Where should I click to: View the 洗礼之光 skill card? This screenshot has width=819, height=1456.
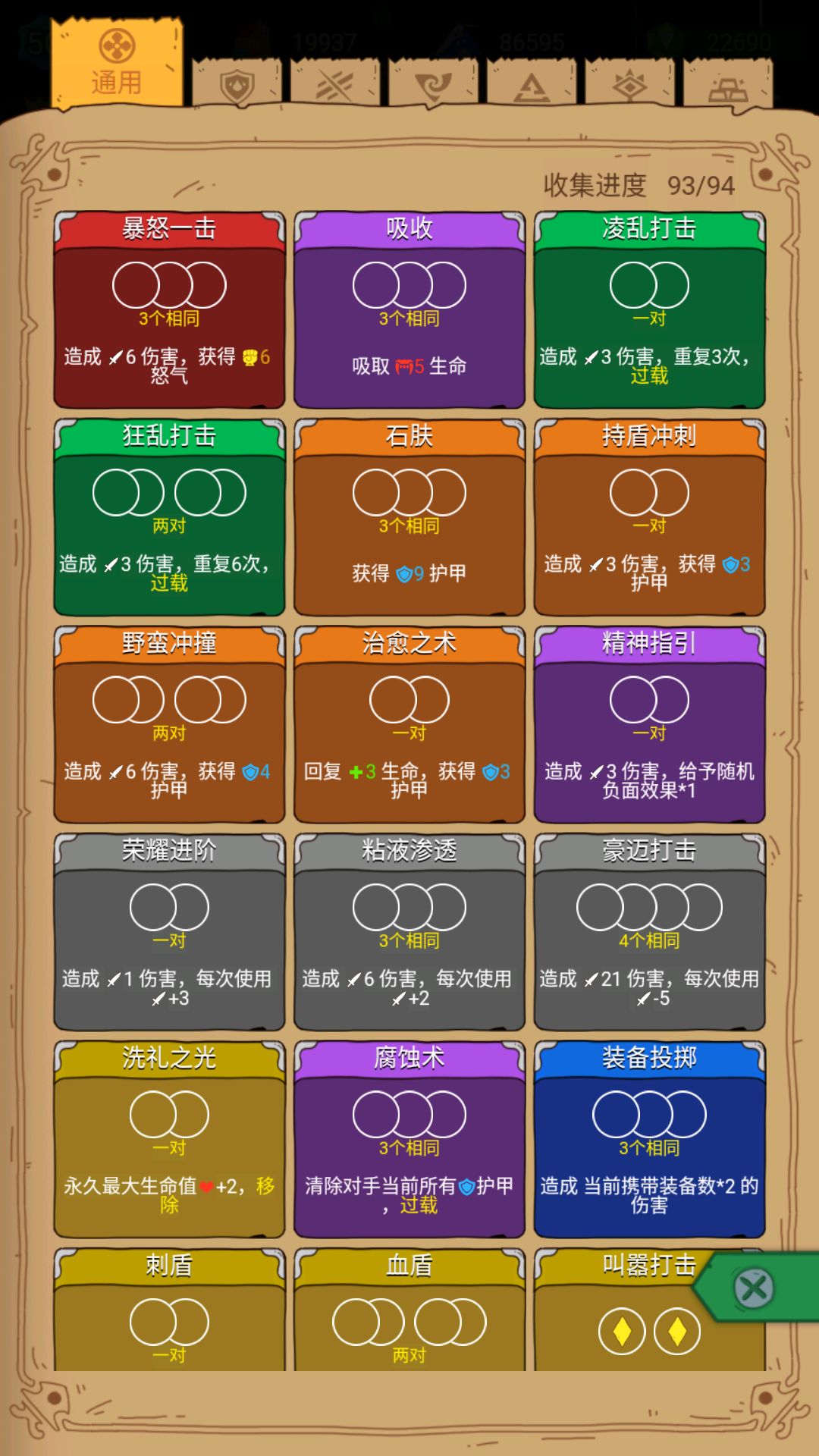(169, 1140)
